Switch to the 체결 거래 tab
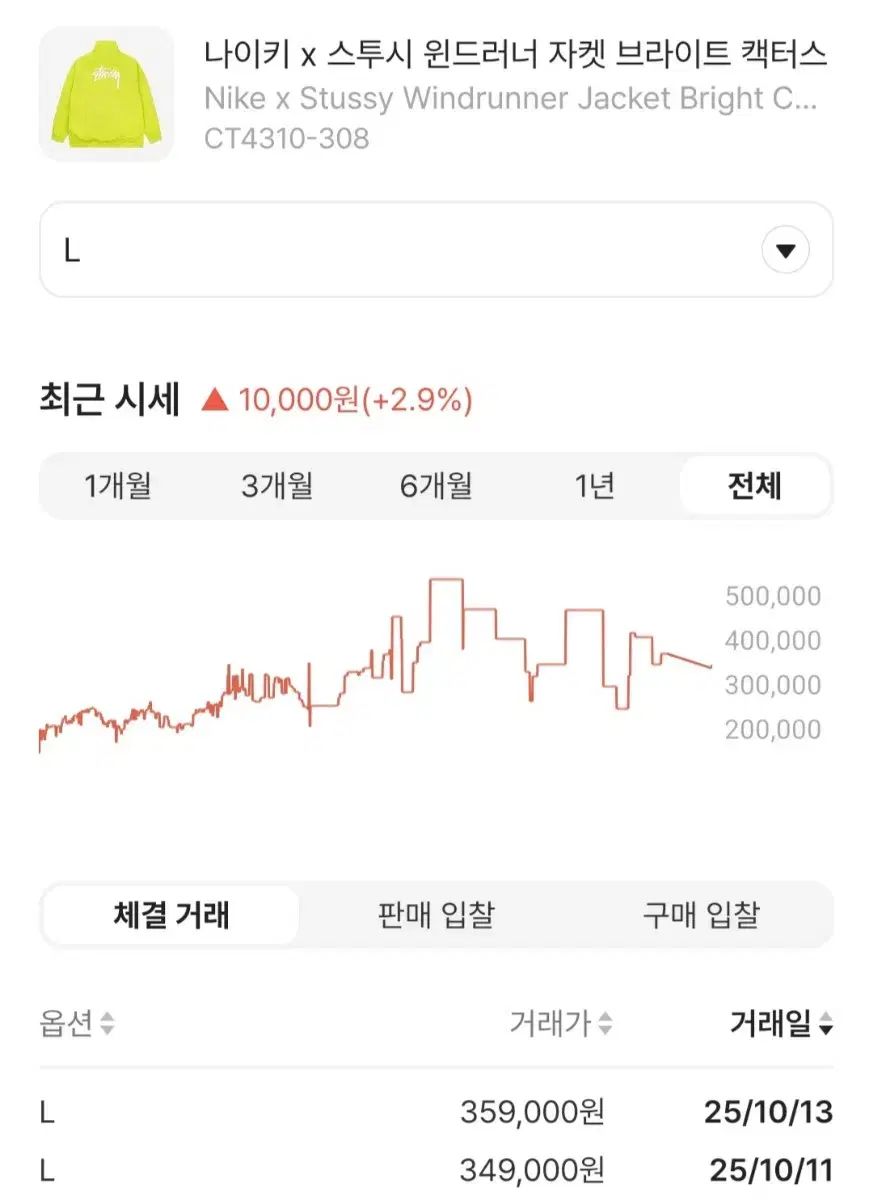This screenshot has width=873, height=1200. 172,915
